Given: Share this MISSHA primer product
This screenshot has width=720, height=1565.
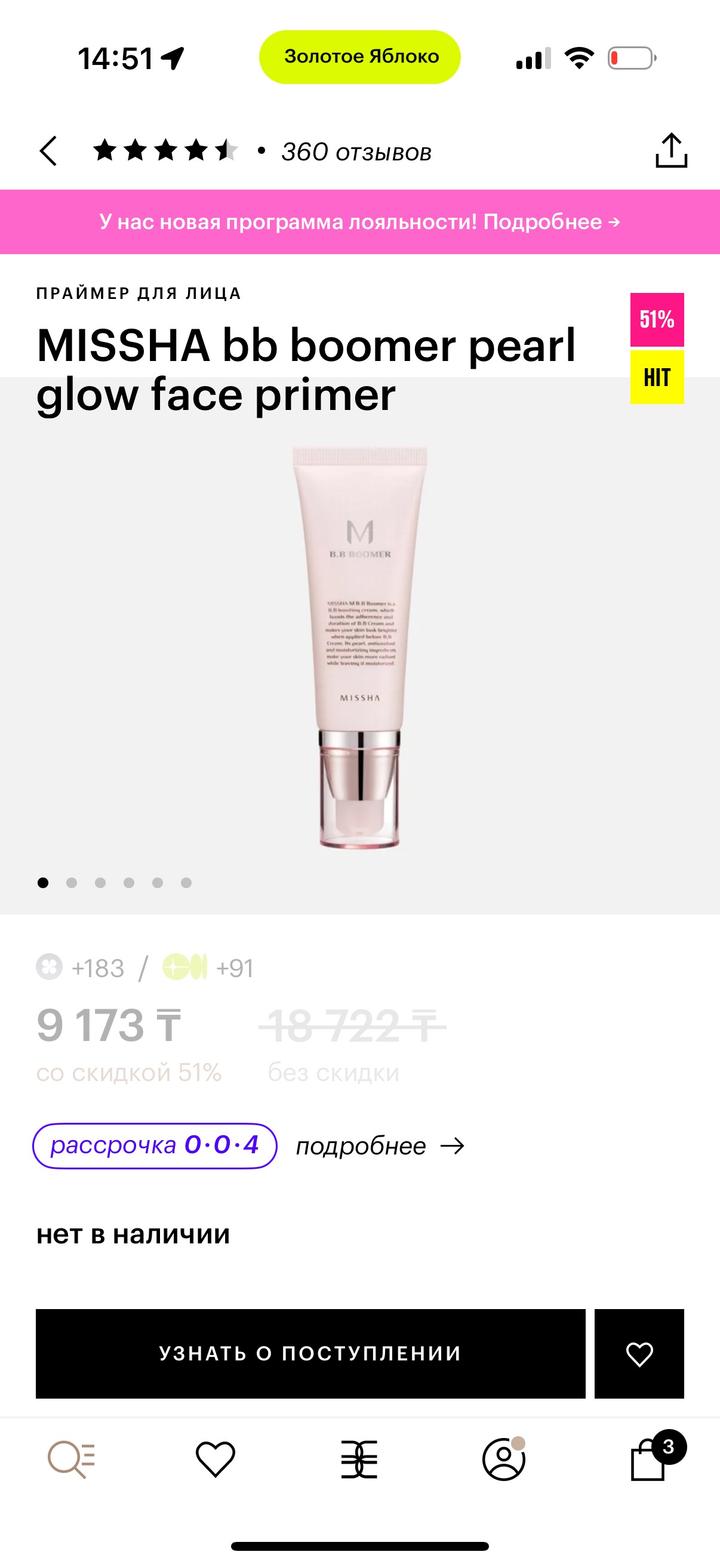Looking at the screenshot, I should 671,151.
